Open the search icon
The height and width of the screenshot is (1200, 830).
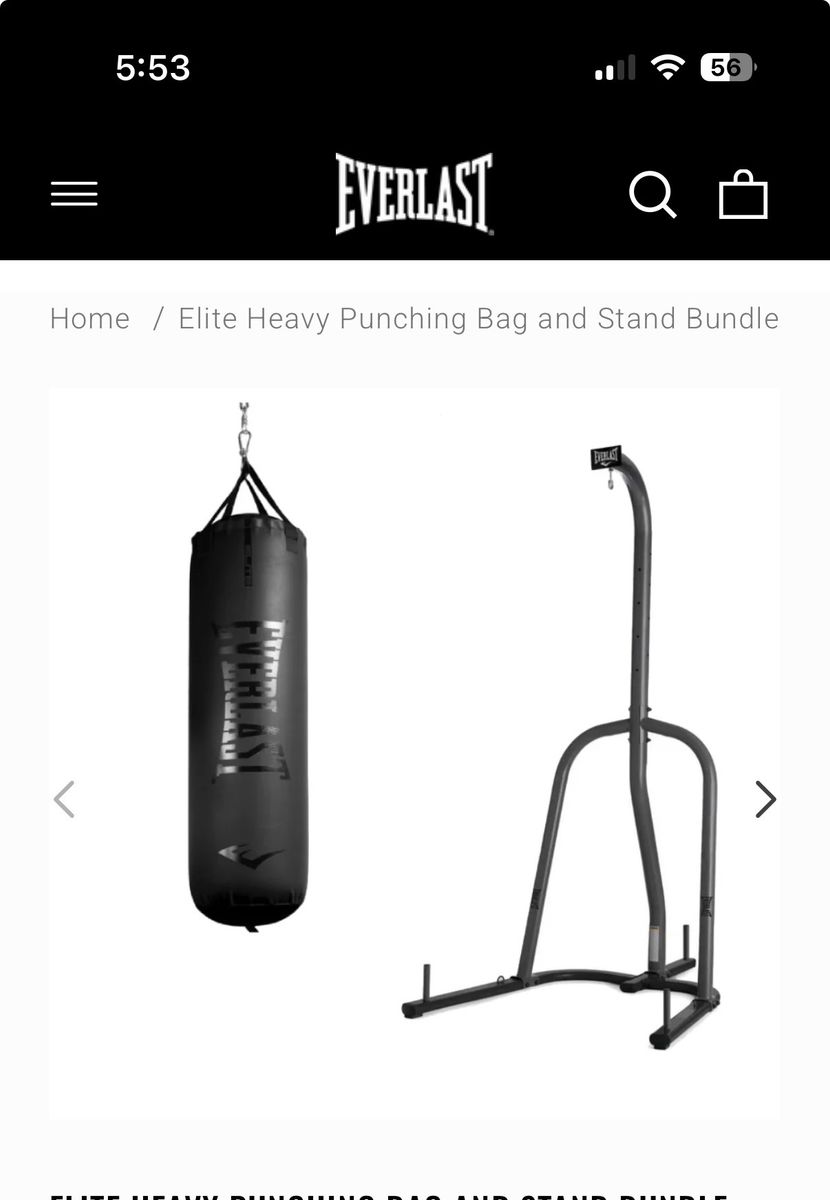[x=652, y=193]
